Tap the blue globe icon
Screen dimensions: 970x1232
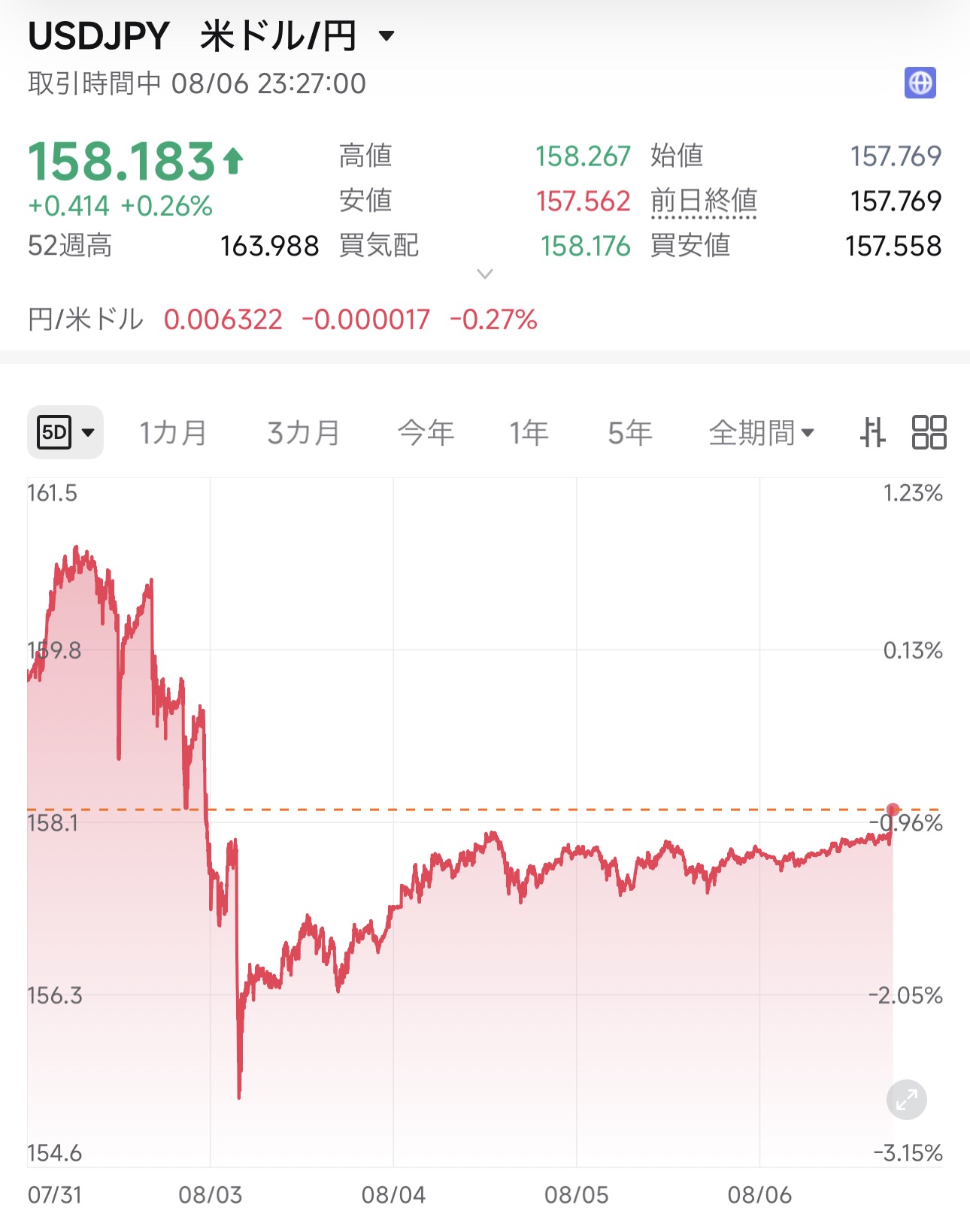pos(920,83)
